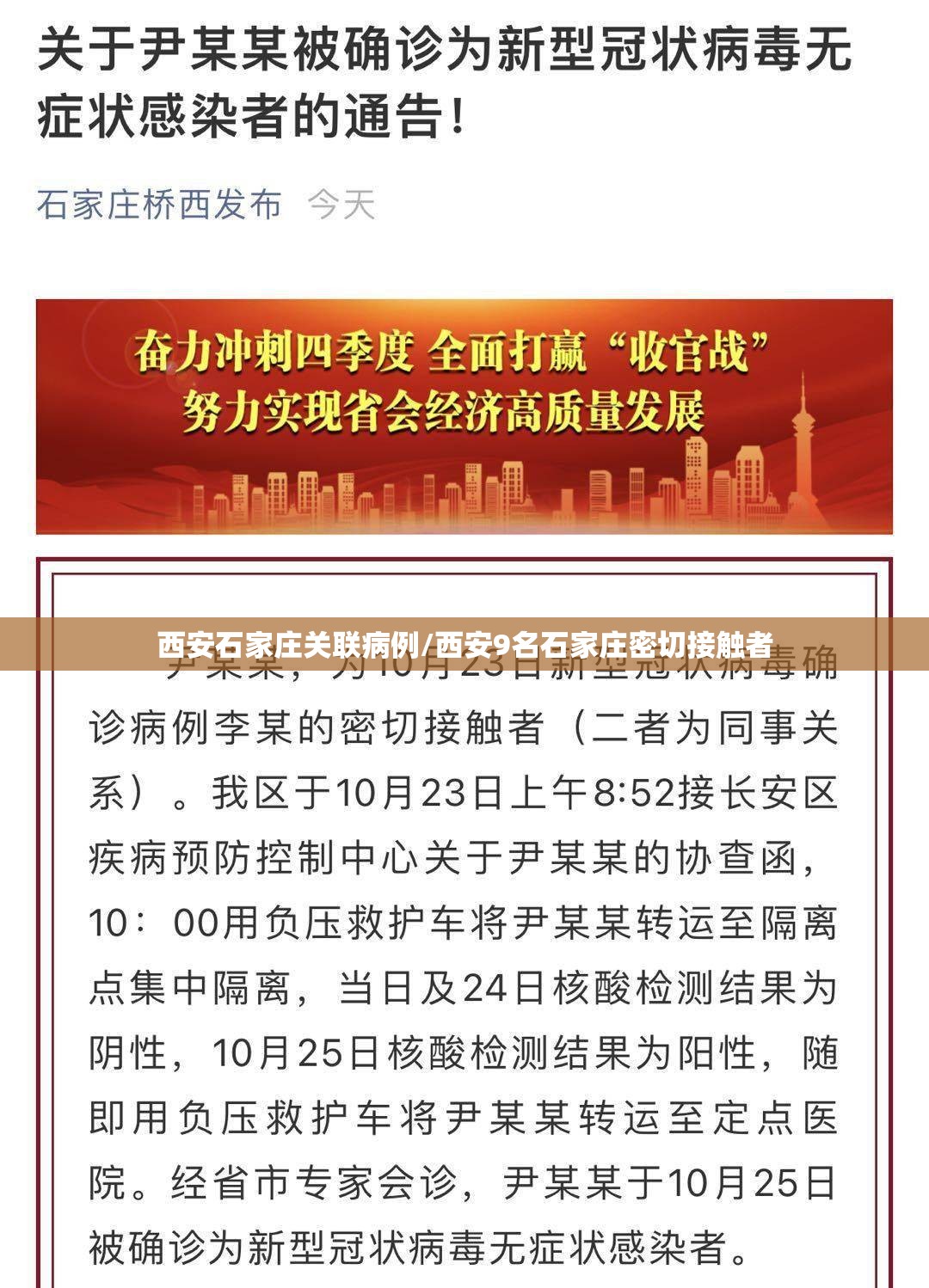Open the 石家庄桥西发布 account link
The width and height of the screenshot is (929, 1288).
pyautogui.click(x=160, y=205)
